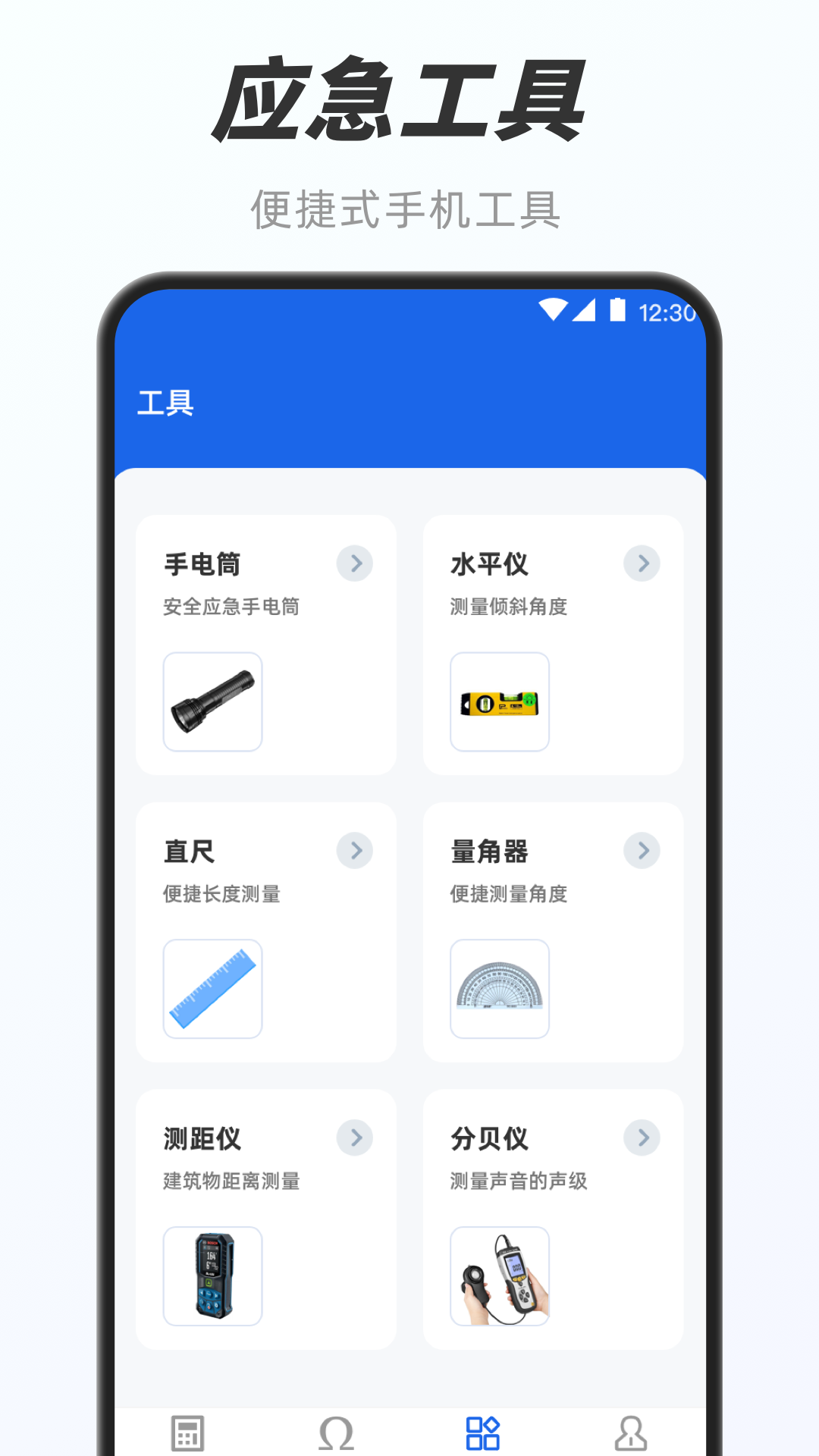Expand the 分贝仪 card chevron
This screenshot has width=819, height=1456.
[642, 1137]
